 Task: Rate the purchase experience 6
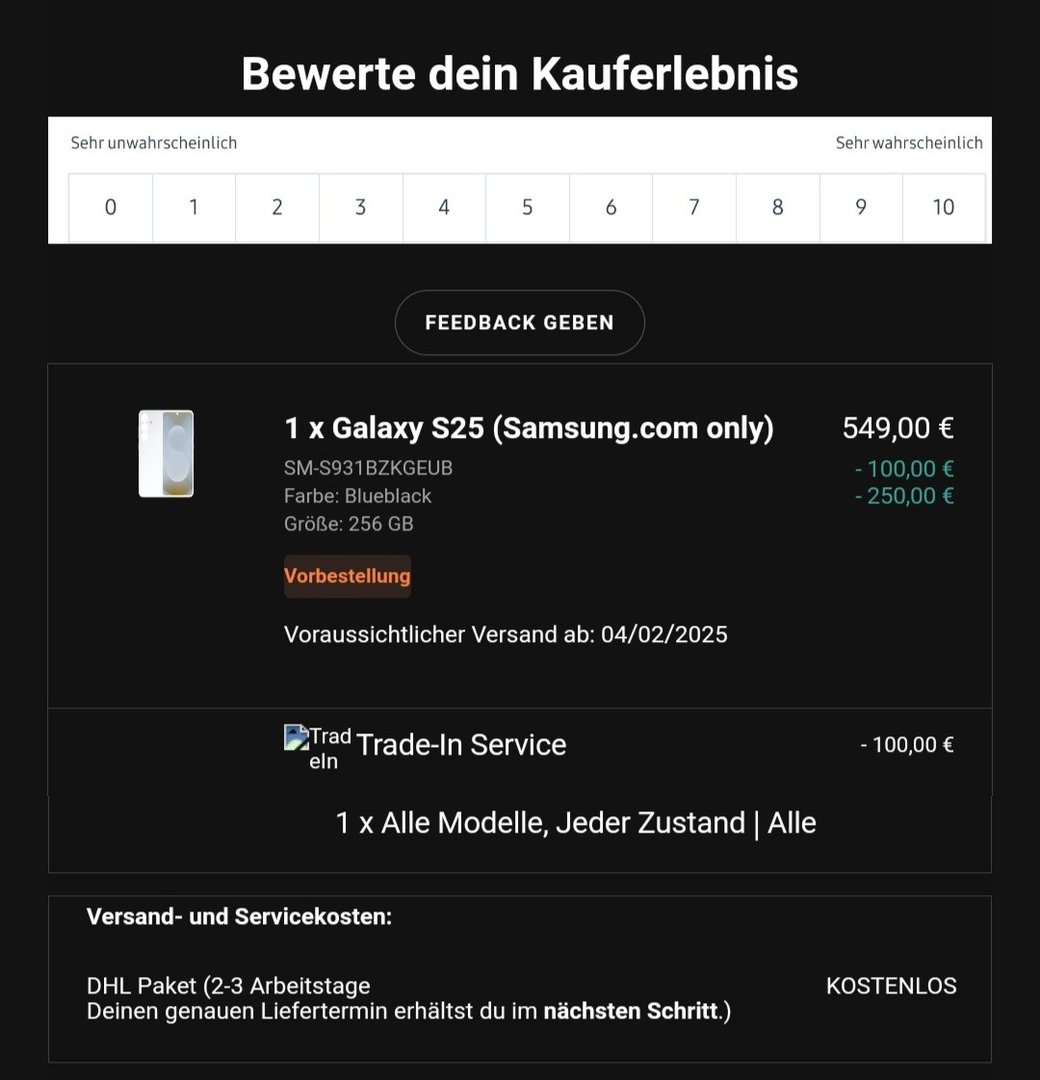point(611,207)
